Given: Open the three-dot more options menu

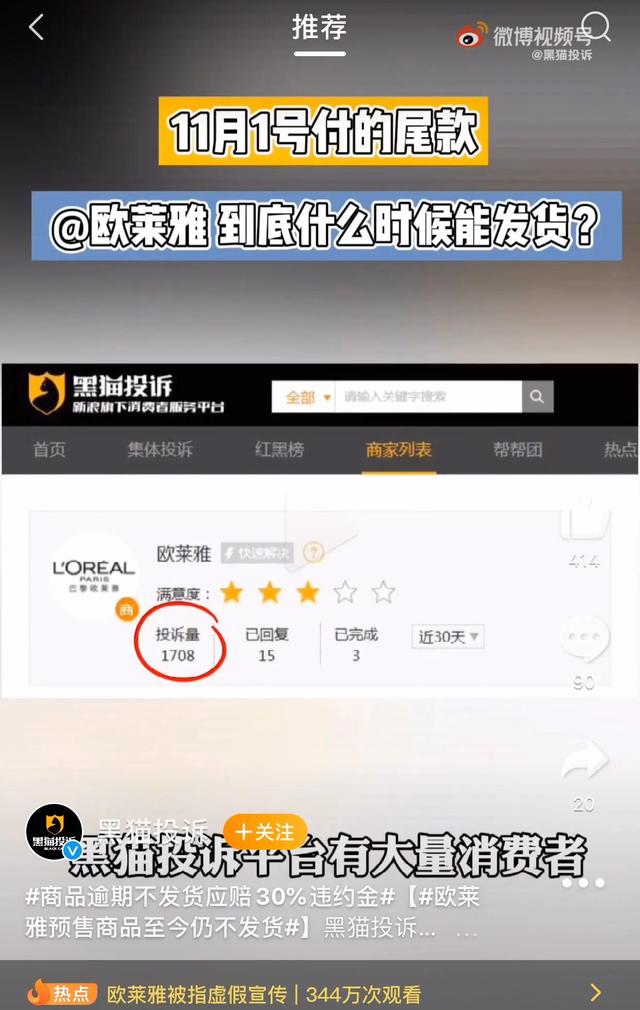Looking at the screenshot, I should coord(584,883).
